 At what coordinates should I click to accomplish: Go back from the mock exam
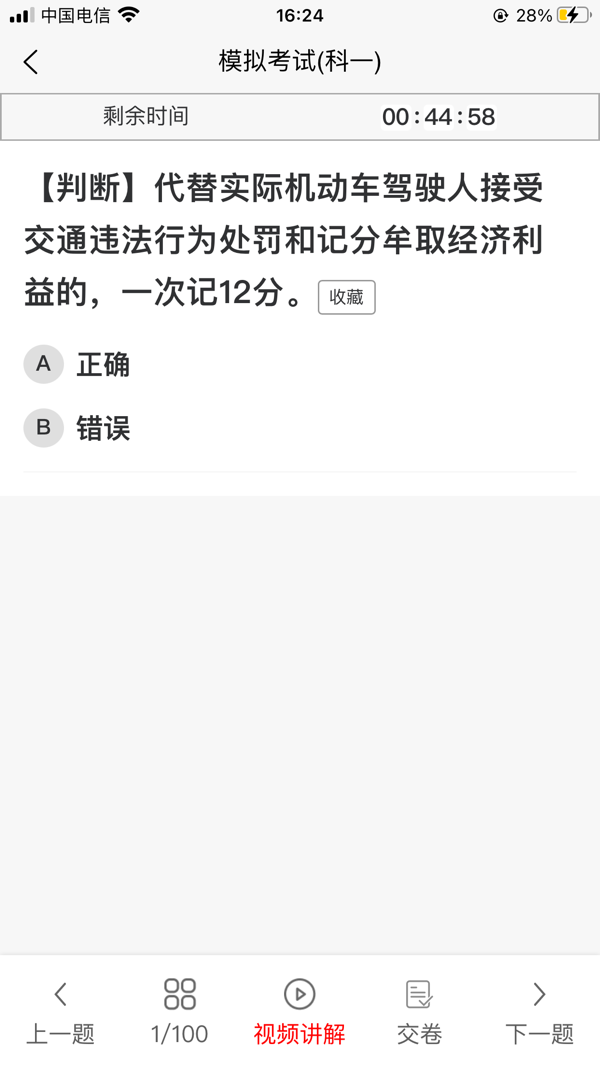(x=31, y=62)
